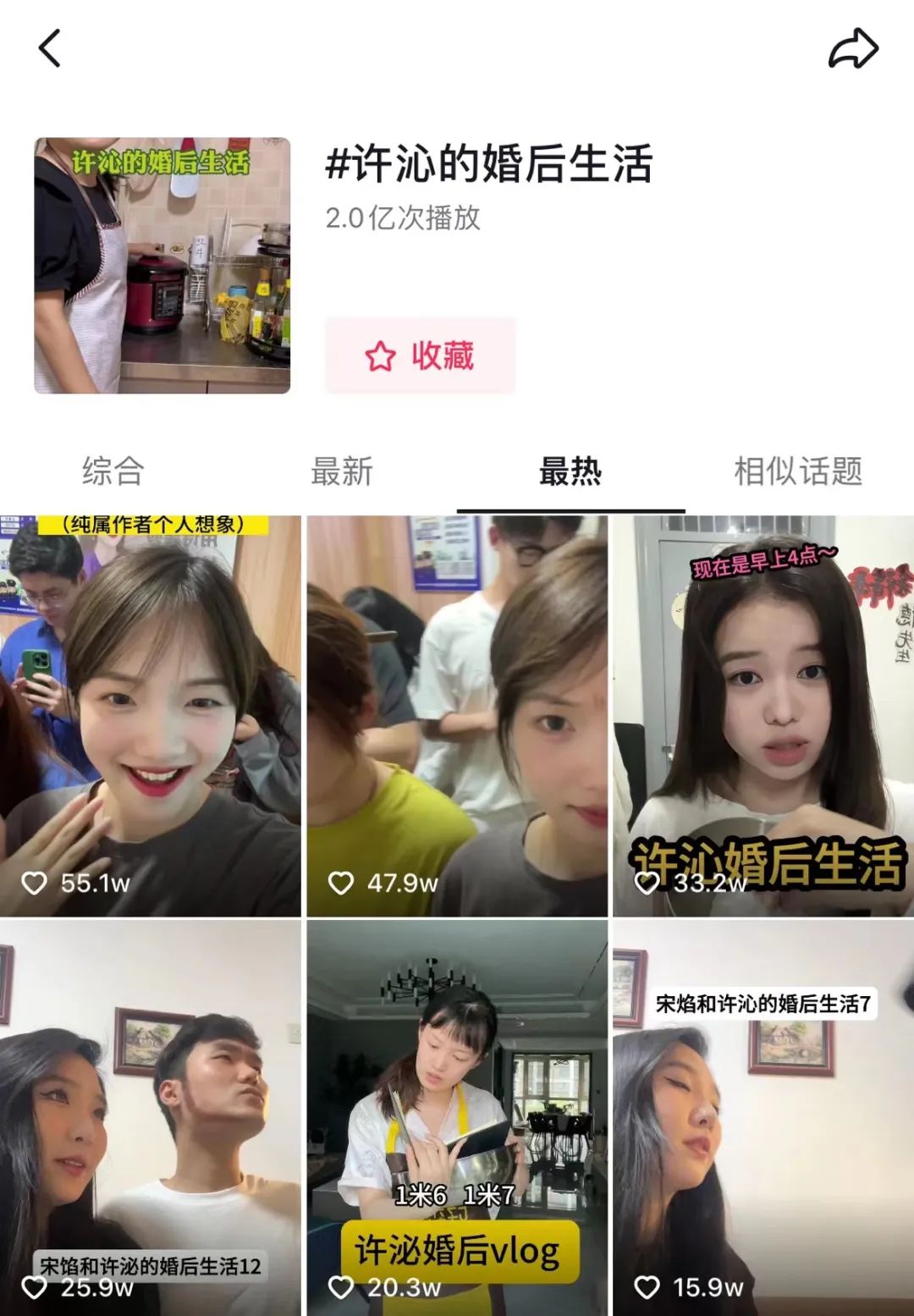Screen dimensions: 914x1316
Task: Tap the 收藏 button to favorite topic
Action: 421,355
